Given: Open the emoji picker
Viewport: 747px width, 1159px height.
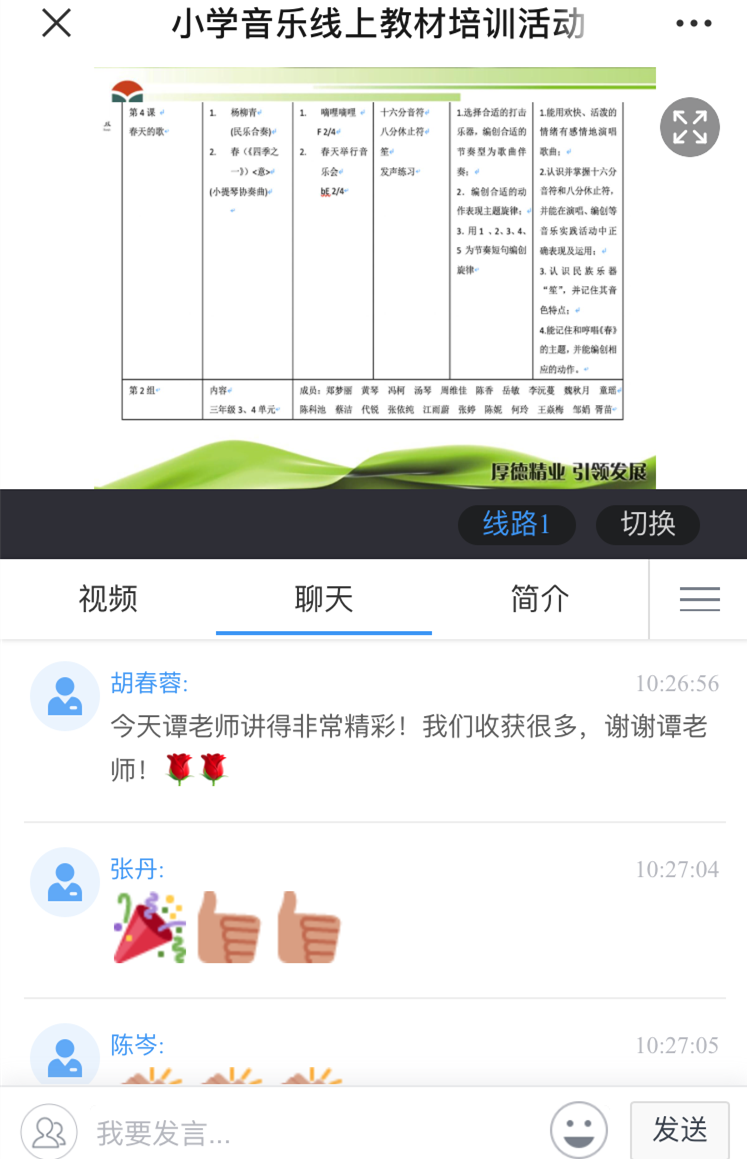Looking at the screenshot, I should (579, 1131).
